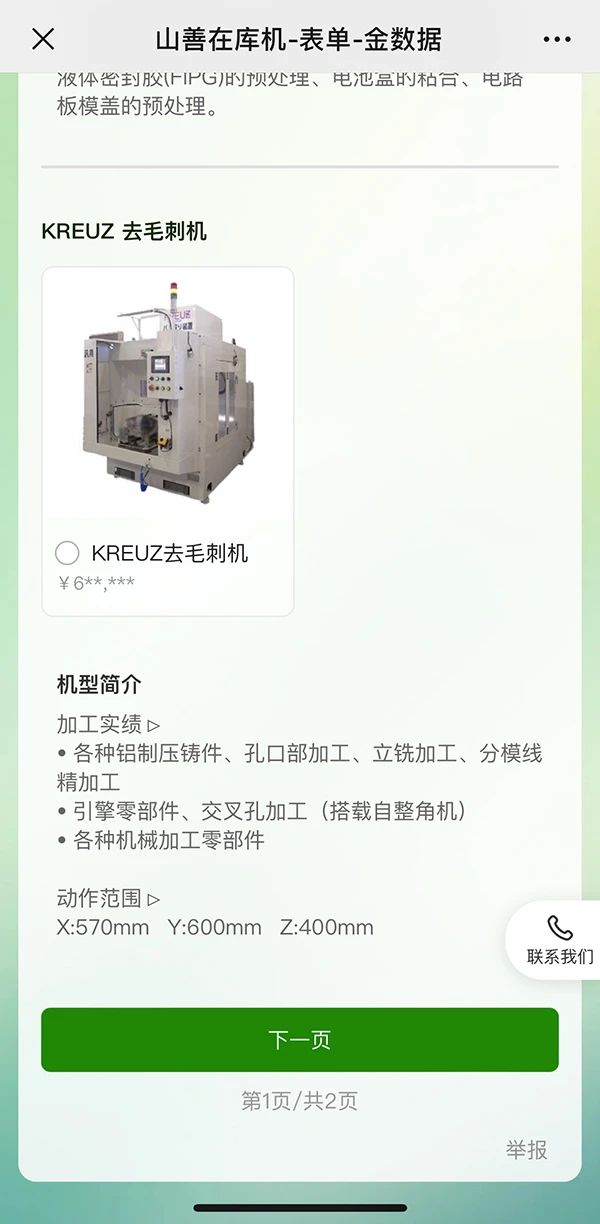
Task: Tap the 联系我们 phone button
Action: [559, 939]
